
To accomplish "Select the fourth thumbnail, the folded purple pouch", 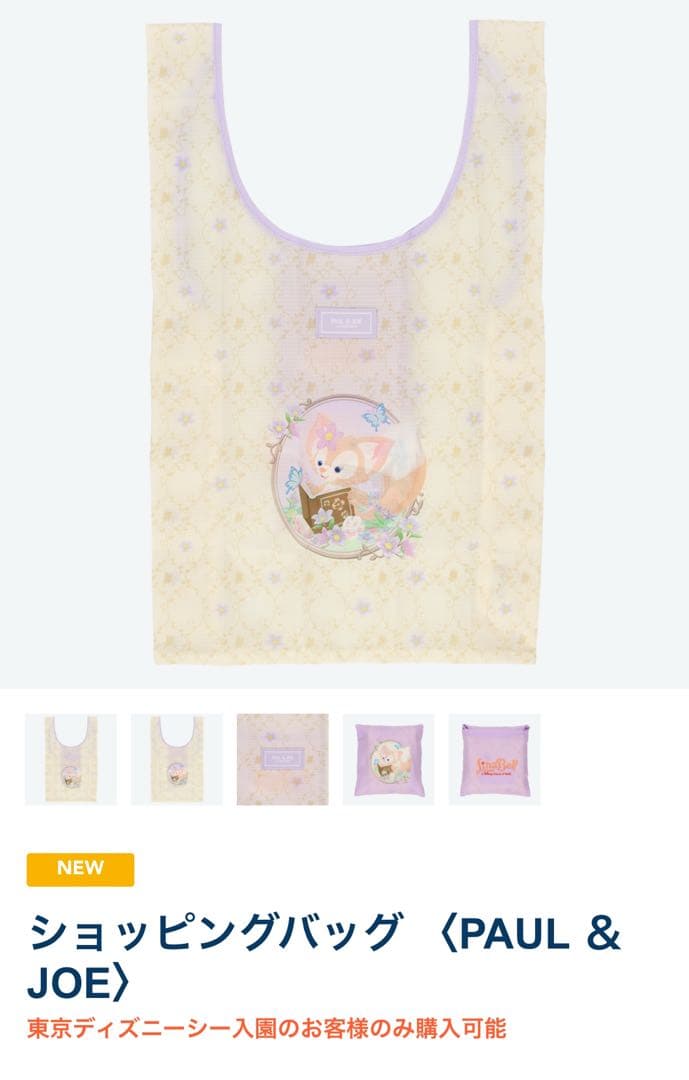I will [x=389, y=759].
